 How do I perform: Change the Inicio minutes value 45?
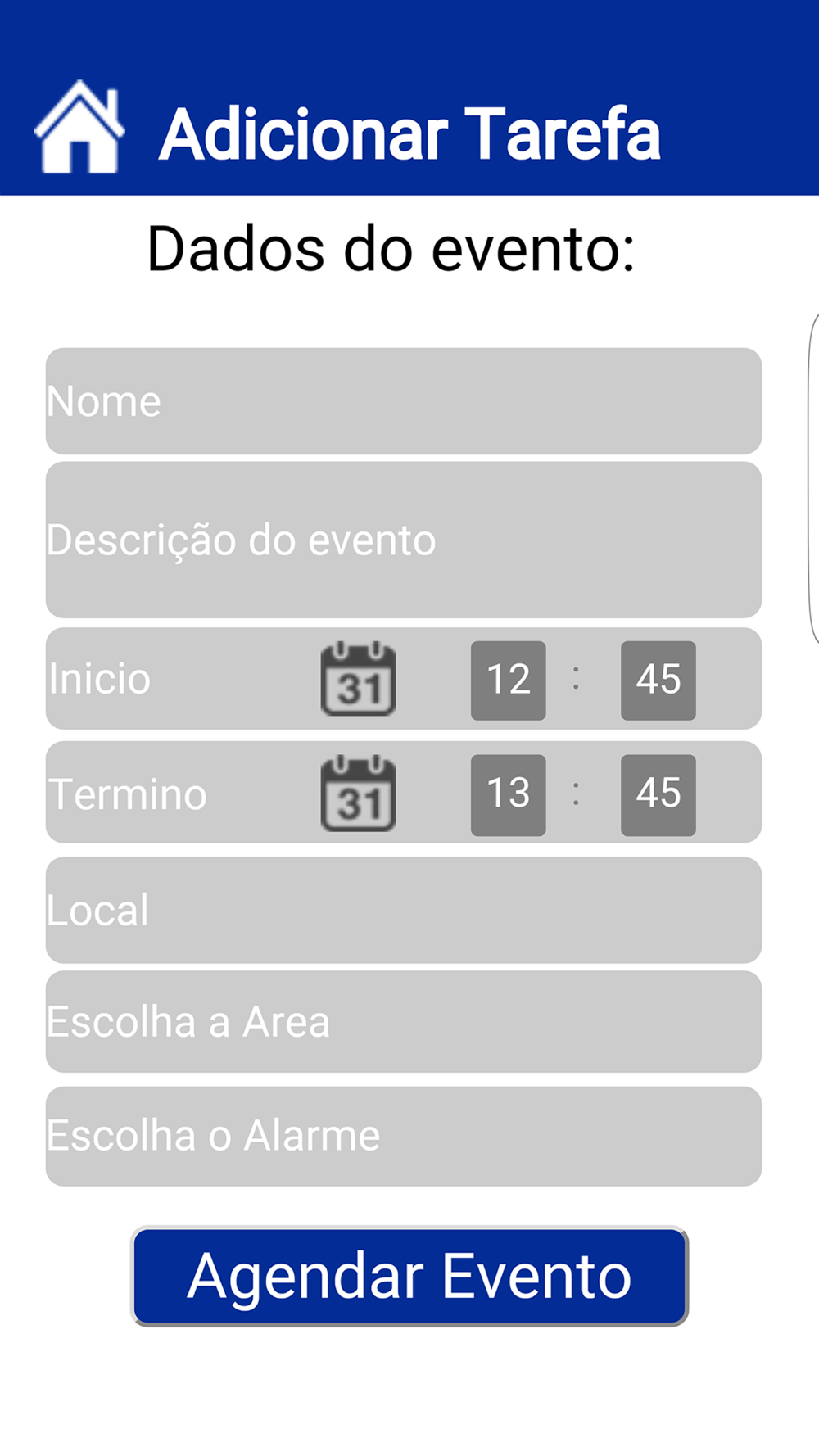coord(658,680)
